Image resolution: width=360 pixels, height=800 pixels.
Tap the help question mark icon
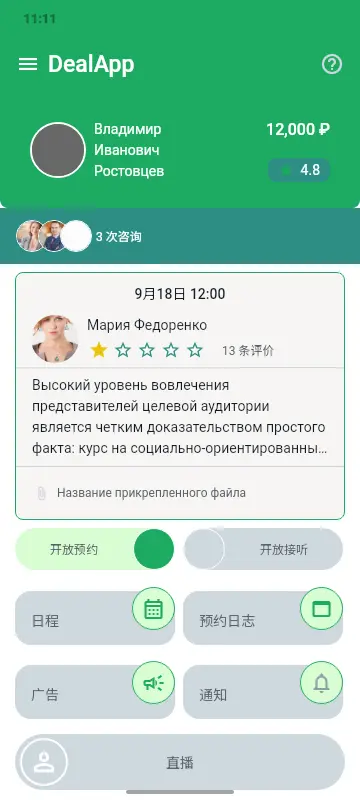332,65
